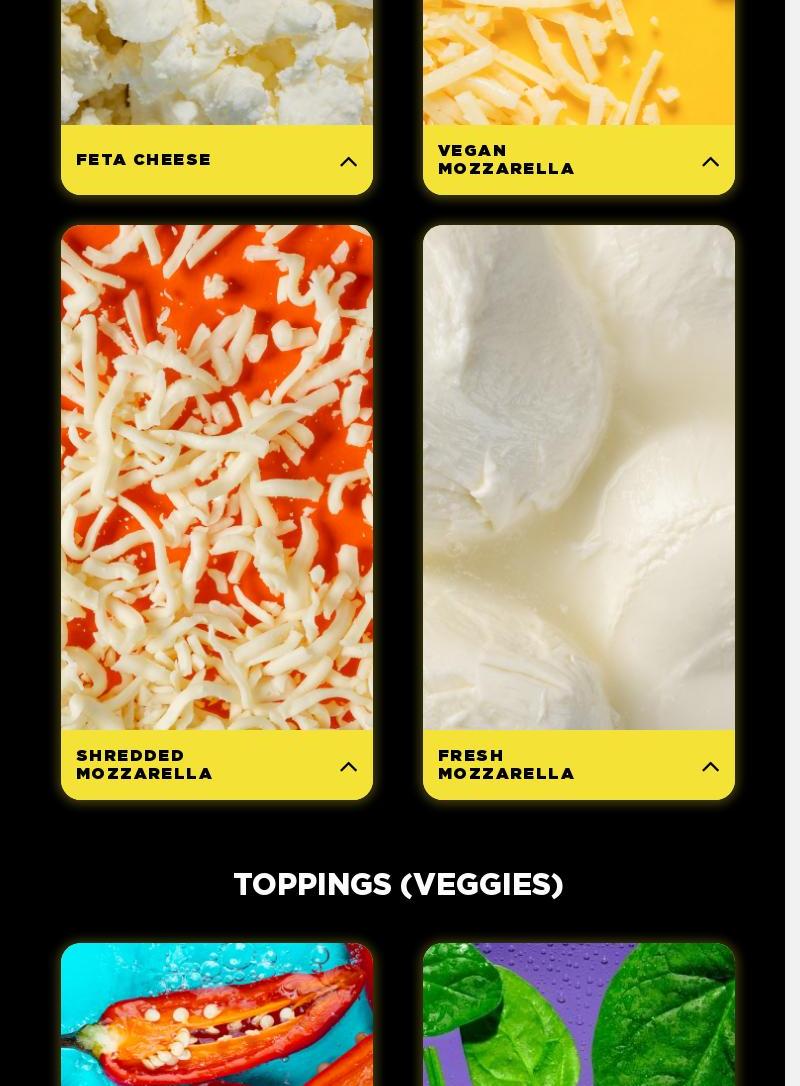Expand the Feta Cheese details chevron

coord(348,162)
